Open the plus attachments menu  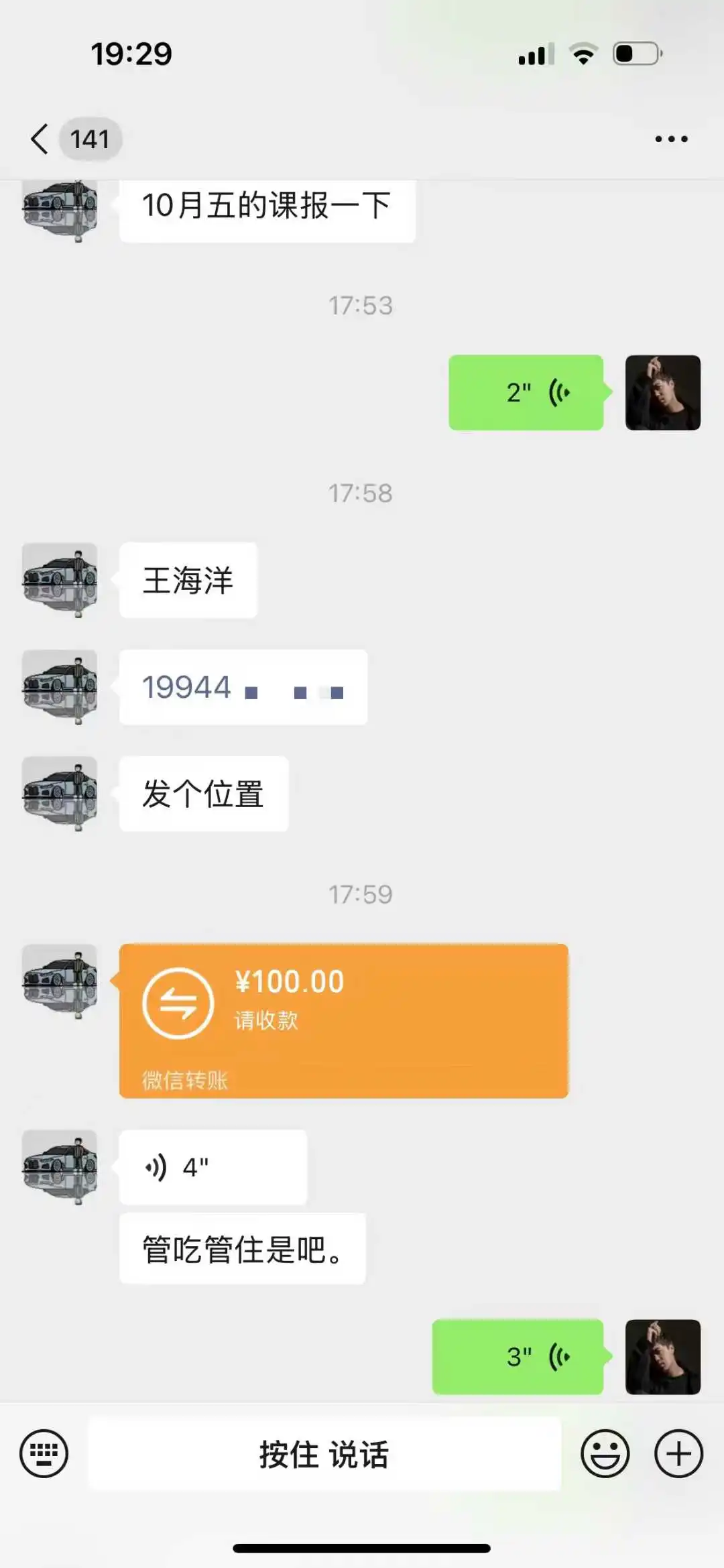pyautogui.click(x=678, y=1453)
